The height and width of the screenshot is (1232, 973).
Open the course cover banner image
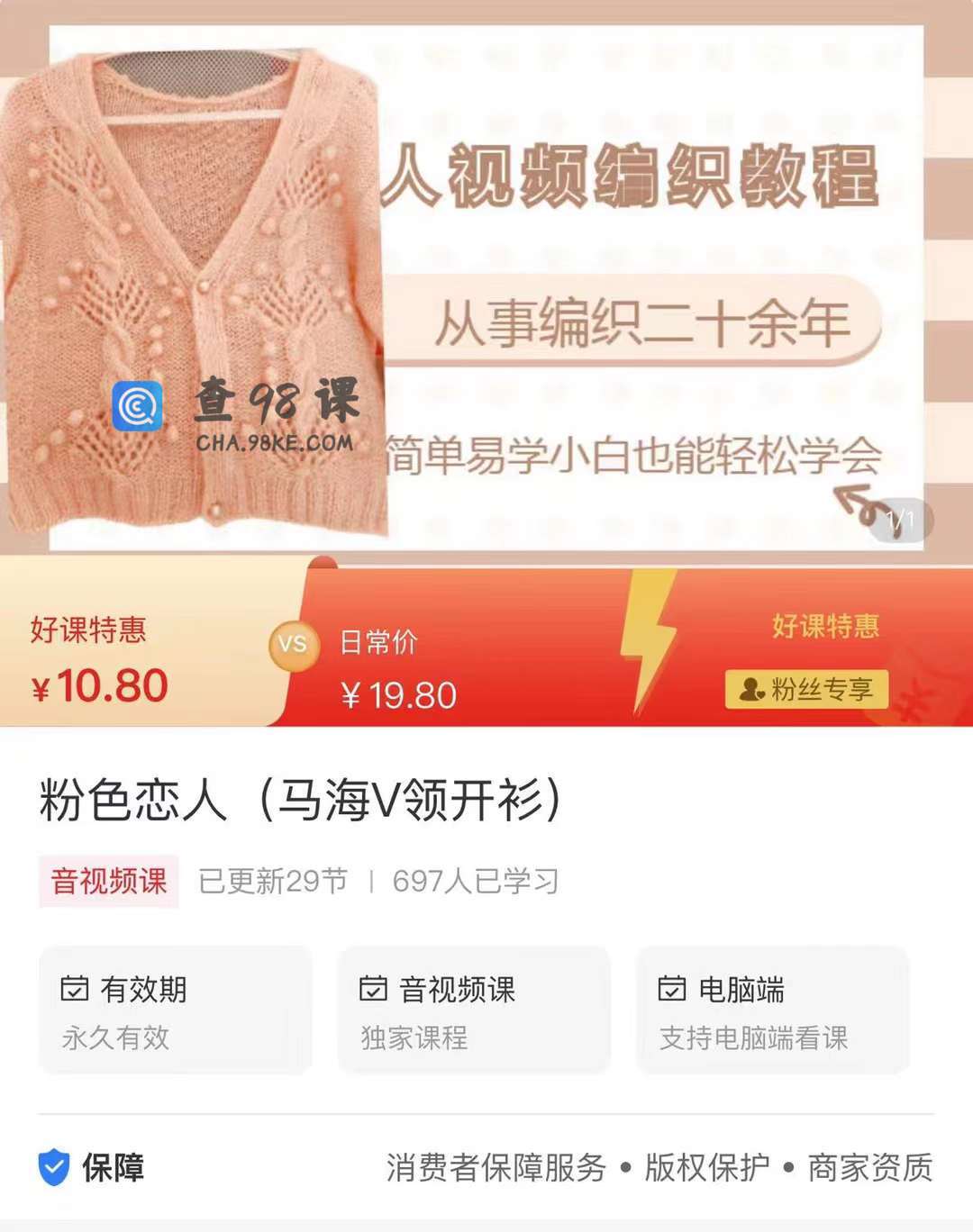(x=486, y=279)
